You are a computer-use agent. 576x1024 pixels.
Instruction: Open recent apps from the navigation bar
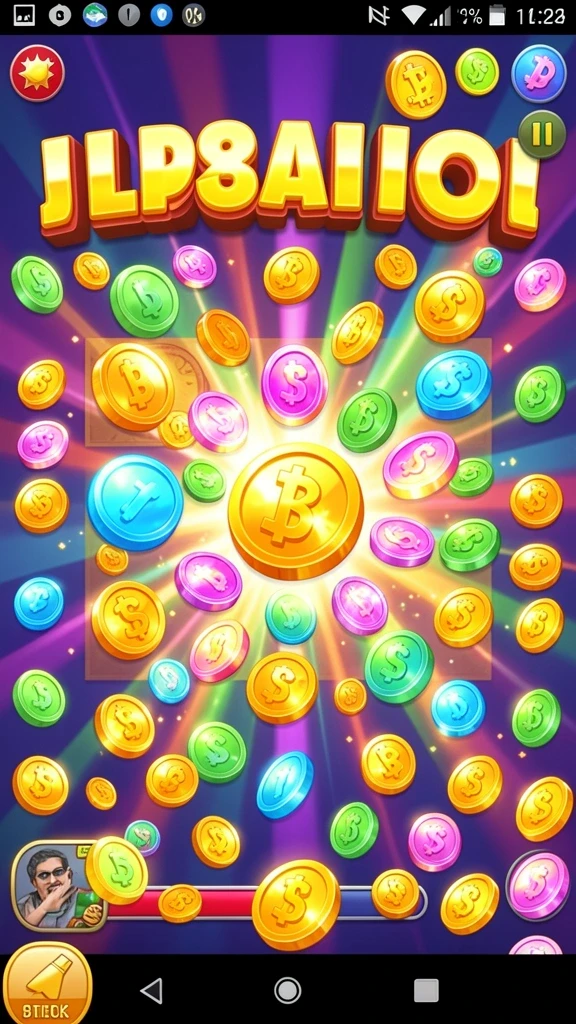(x=426, y=991)
